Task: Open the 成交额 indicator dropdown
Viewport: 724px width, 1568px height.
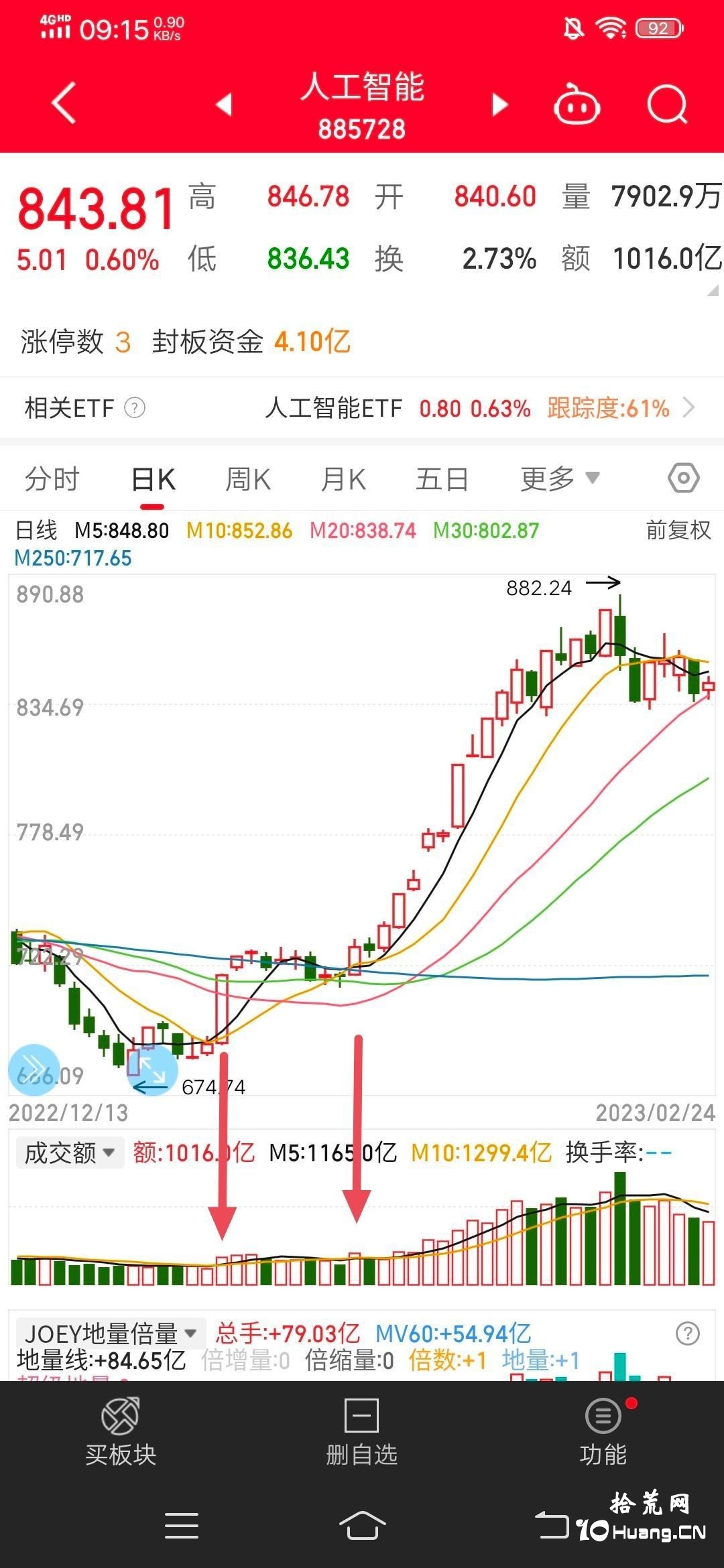Action: click(70, 1153)
